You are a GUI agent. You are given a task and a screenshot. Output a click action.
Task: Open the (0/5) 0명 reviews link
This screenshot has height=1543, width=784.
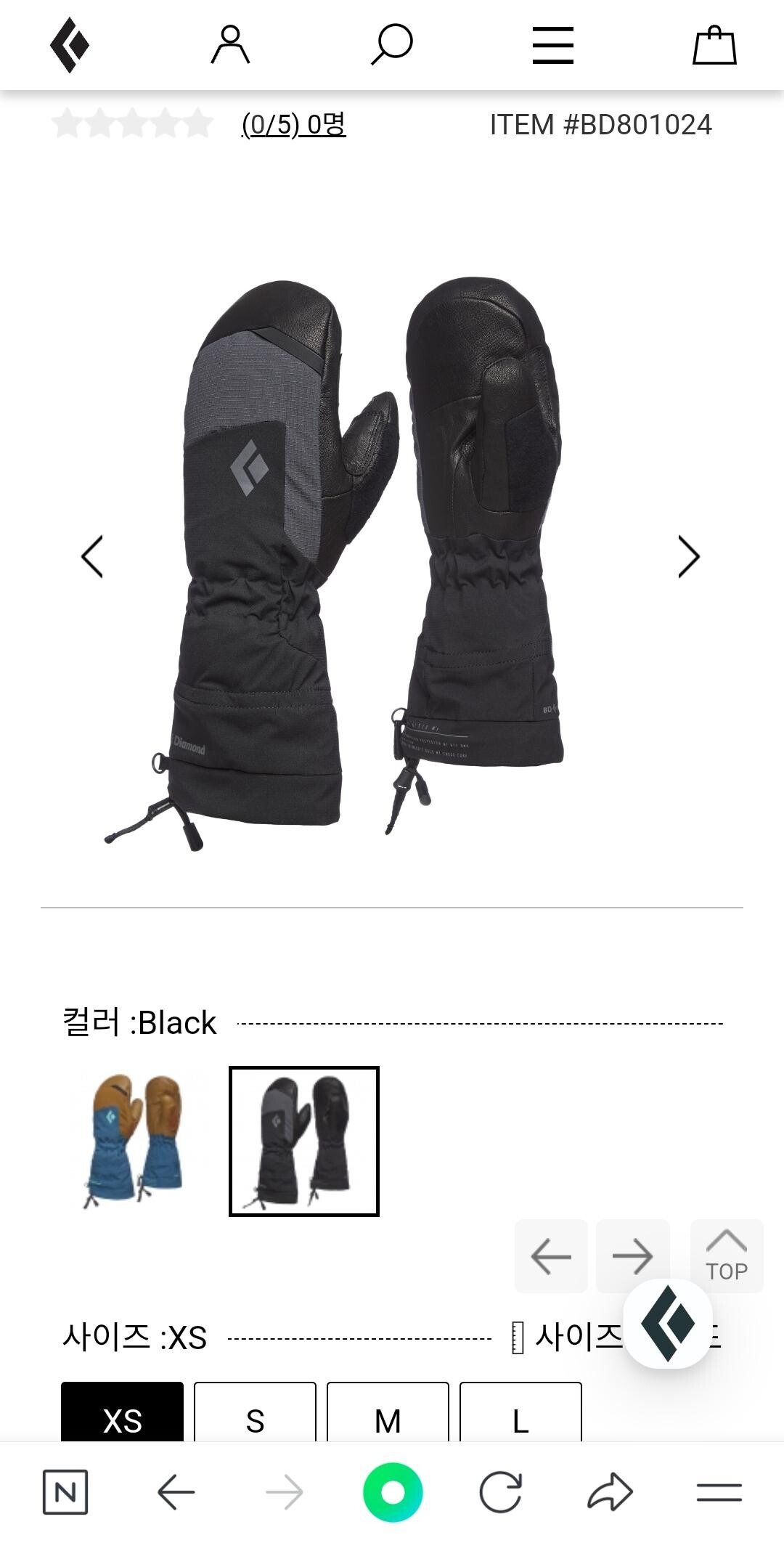pos(293,125)
